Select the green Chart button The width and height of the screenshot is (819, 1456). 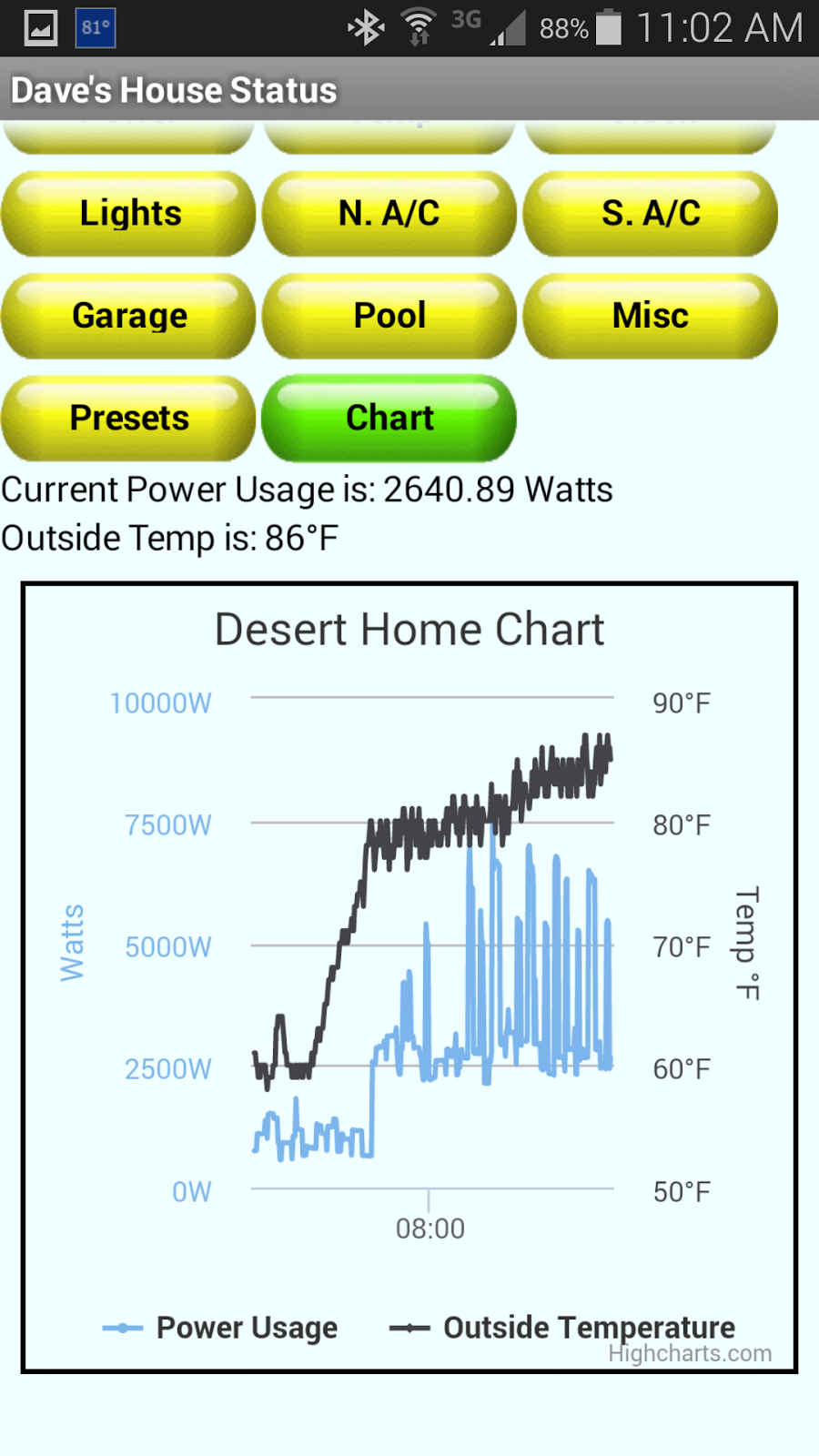coord(389,419)
